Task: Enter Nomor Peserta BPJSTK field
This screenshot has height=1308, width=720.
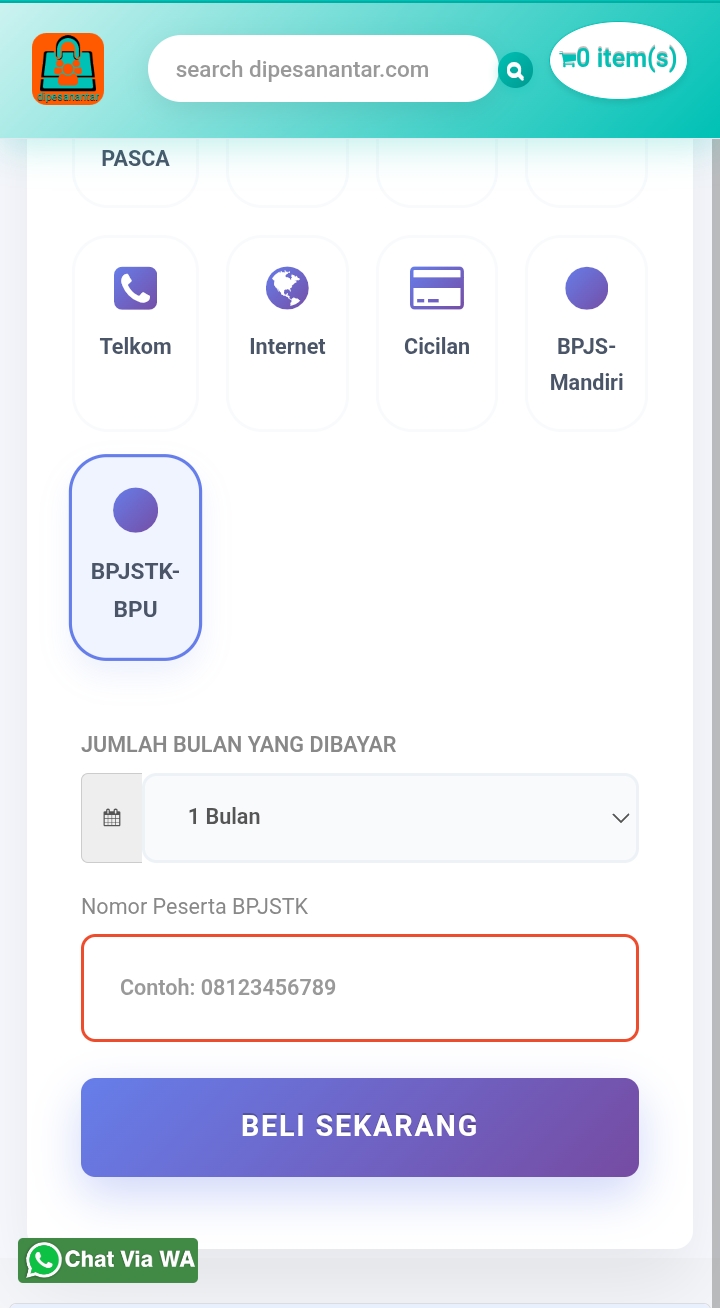Action: click(360, 988)
